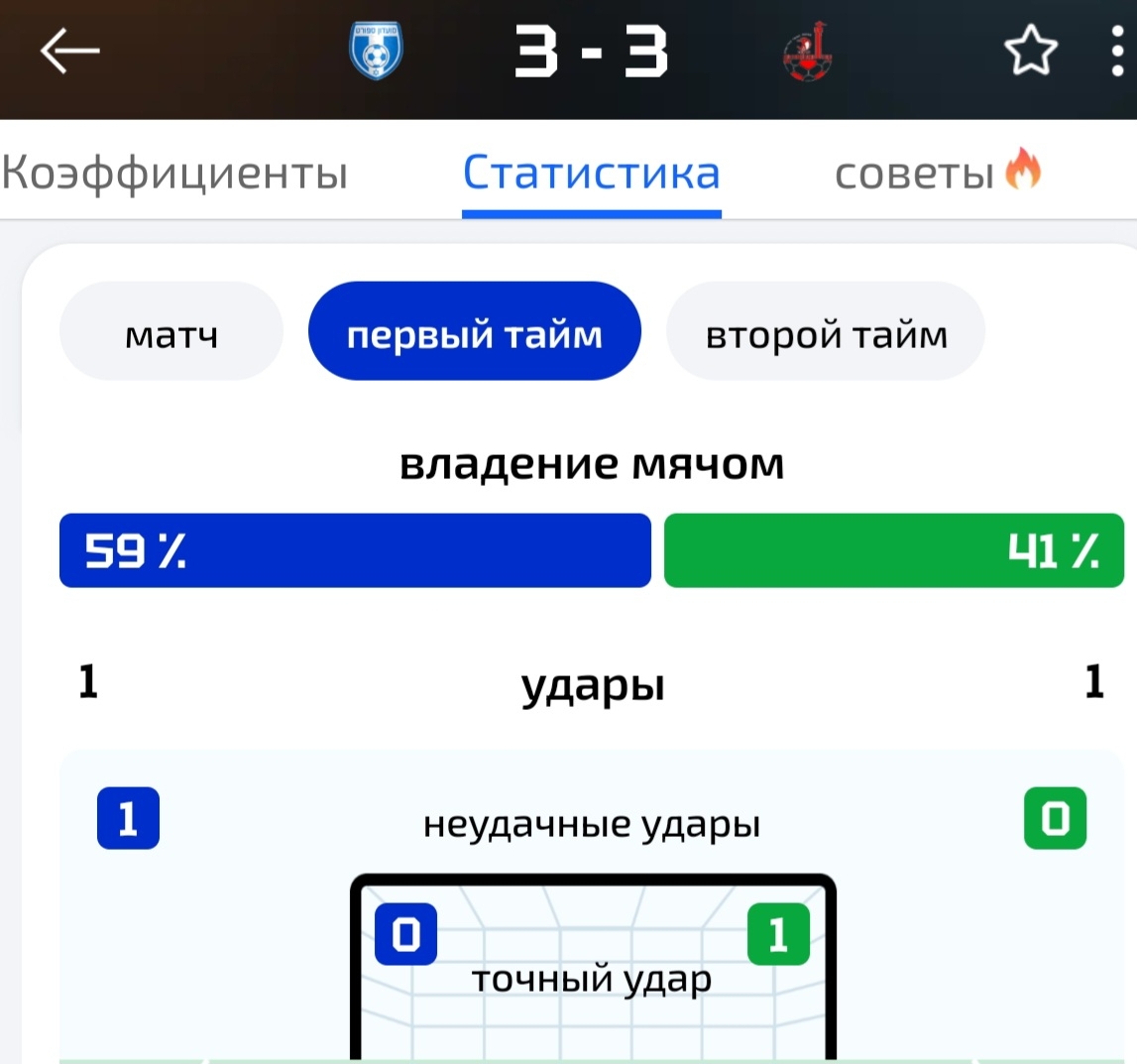Go back using the arrow

point(69,51)
